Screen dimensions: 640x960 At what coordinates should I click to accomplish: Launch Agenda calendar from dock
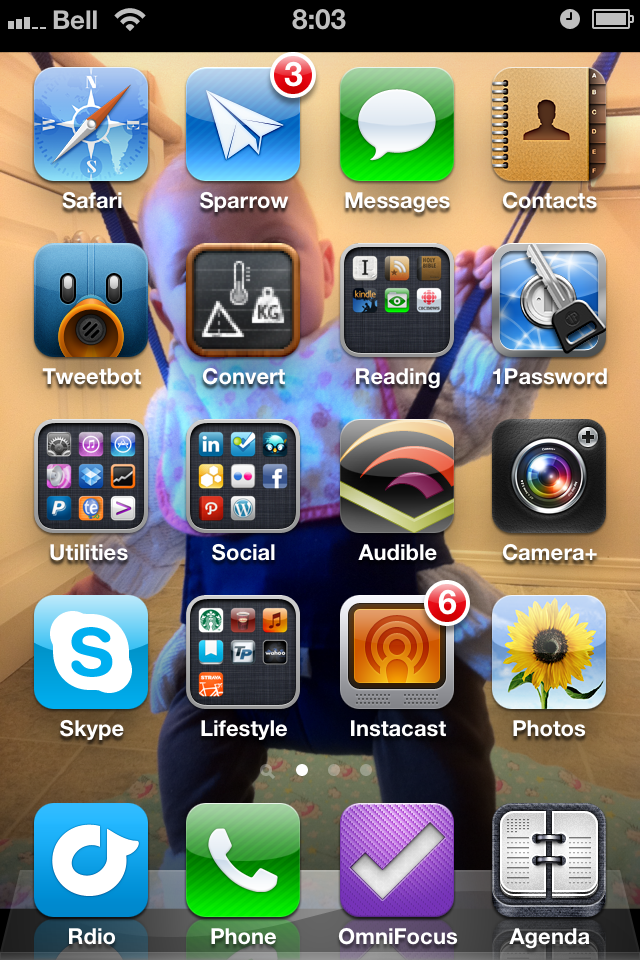[x=549, y=861]
